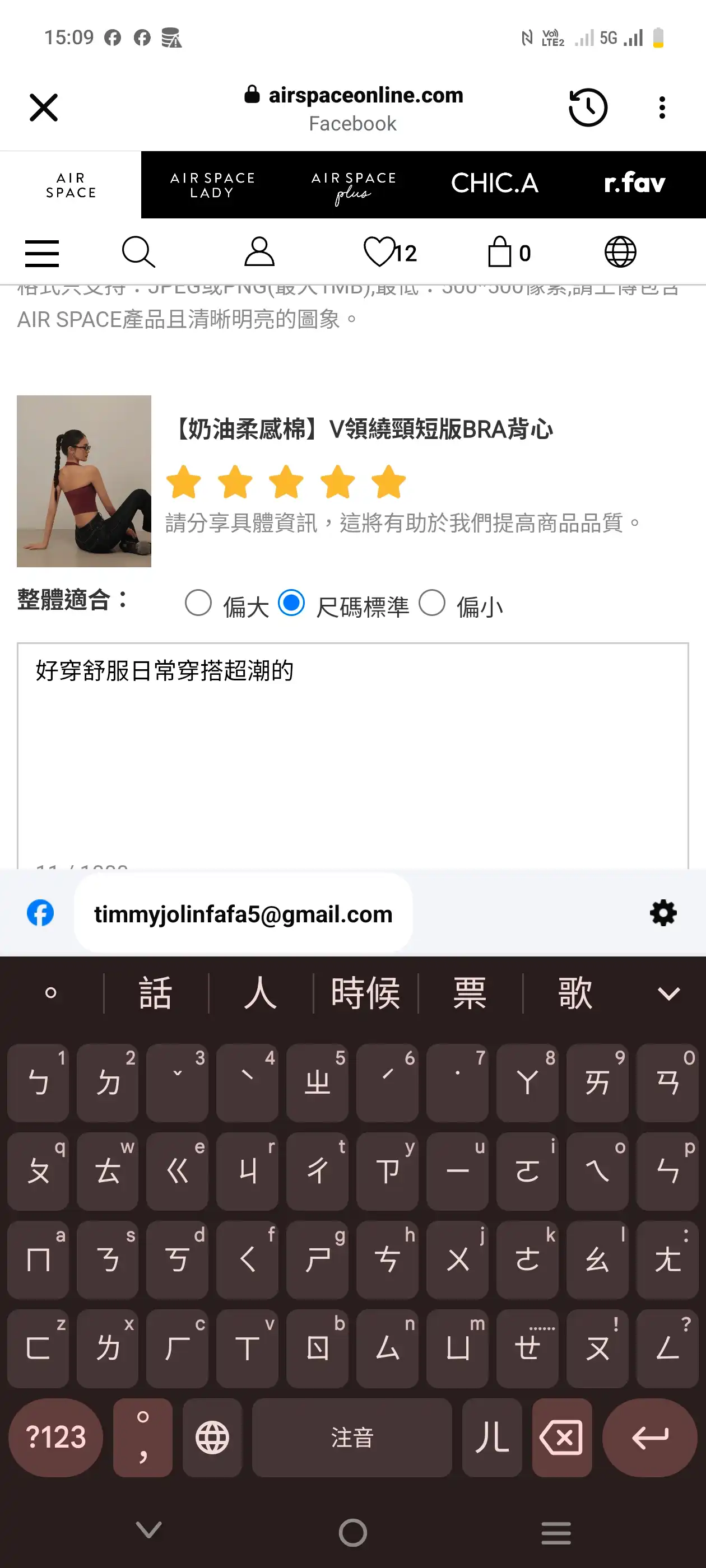
Task: Switch to AIR SPACE LADY tab
Action: click(212, 185)
